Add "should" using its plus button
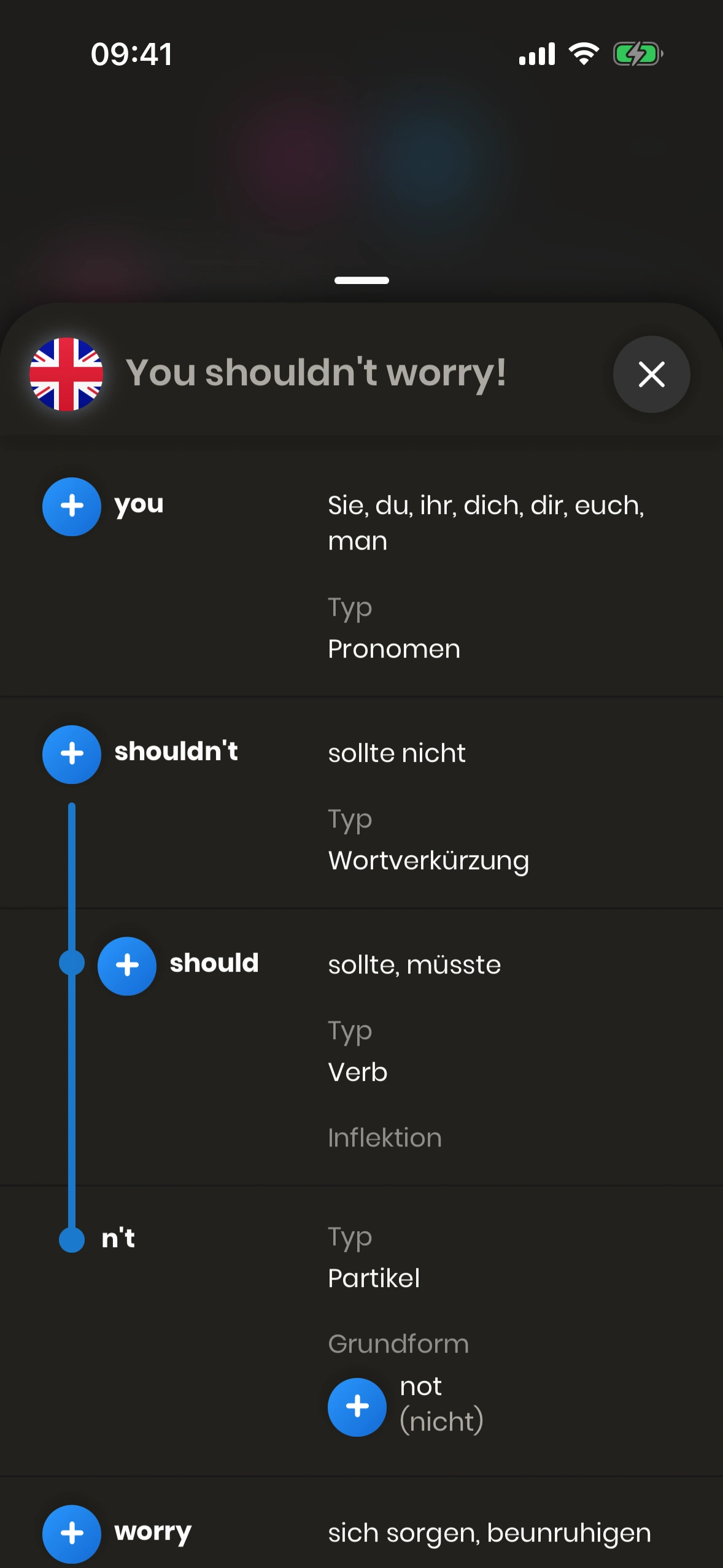723x1568 pixels. 127,966
